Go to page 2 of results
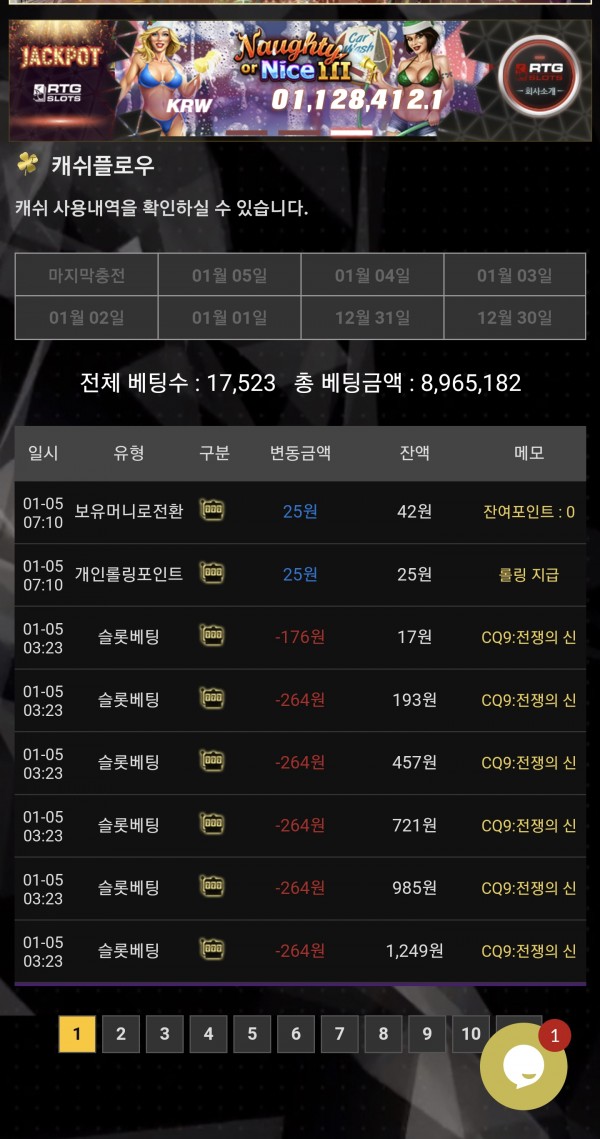The image size is (600, 1139). [121, 1034]
